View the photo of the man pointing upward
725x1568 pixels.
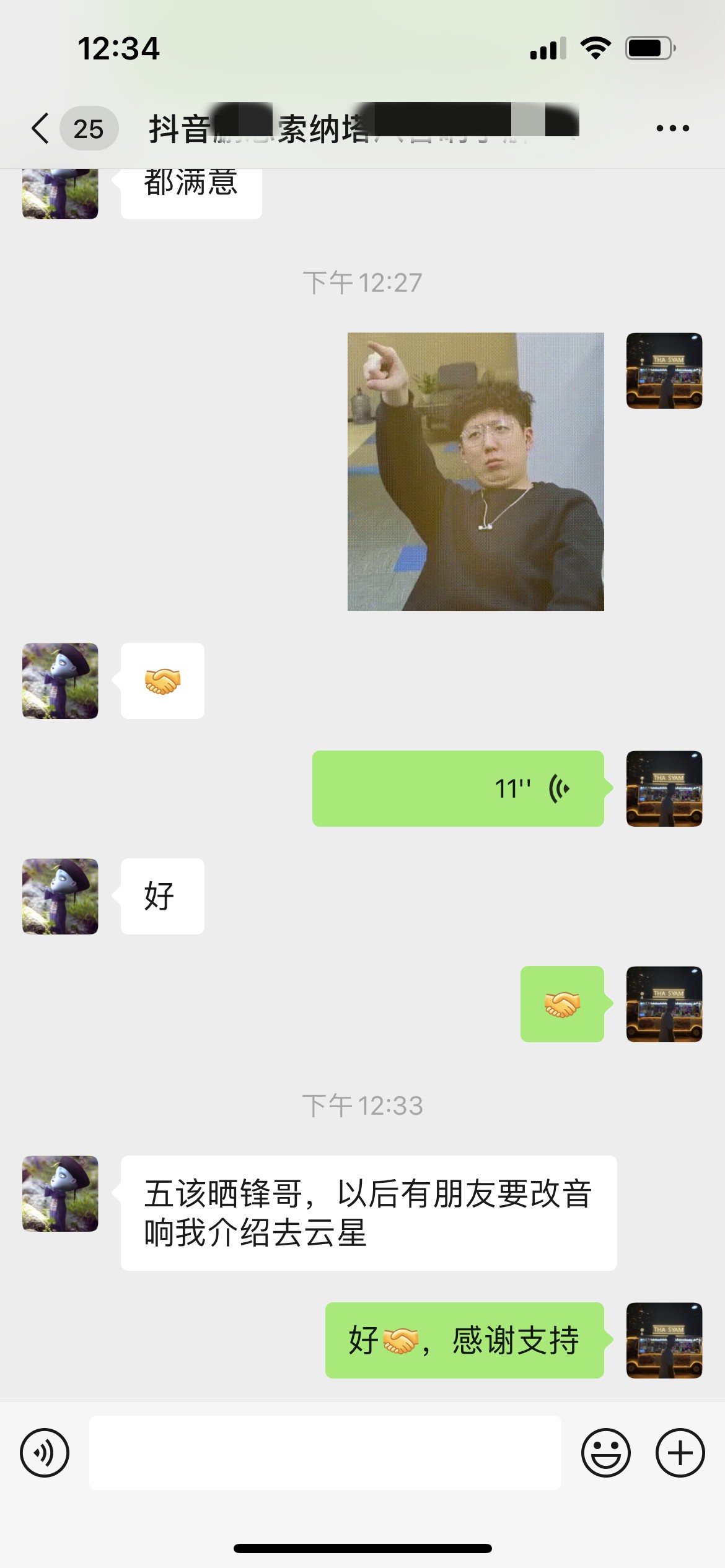click(475, 472)
